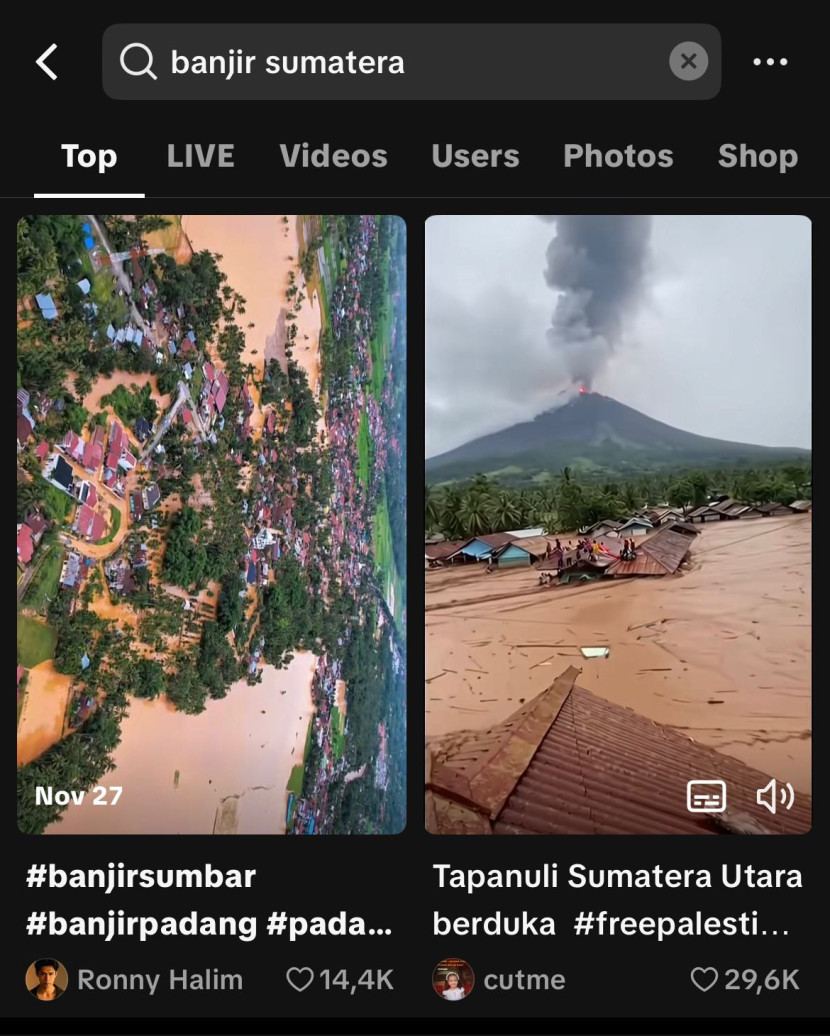Like Ronny Halim's video
Screen dimensions: 830x1036
(301, 980)
